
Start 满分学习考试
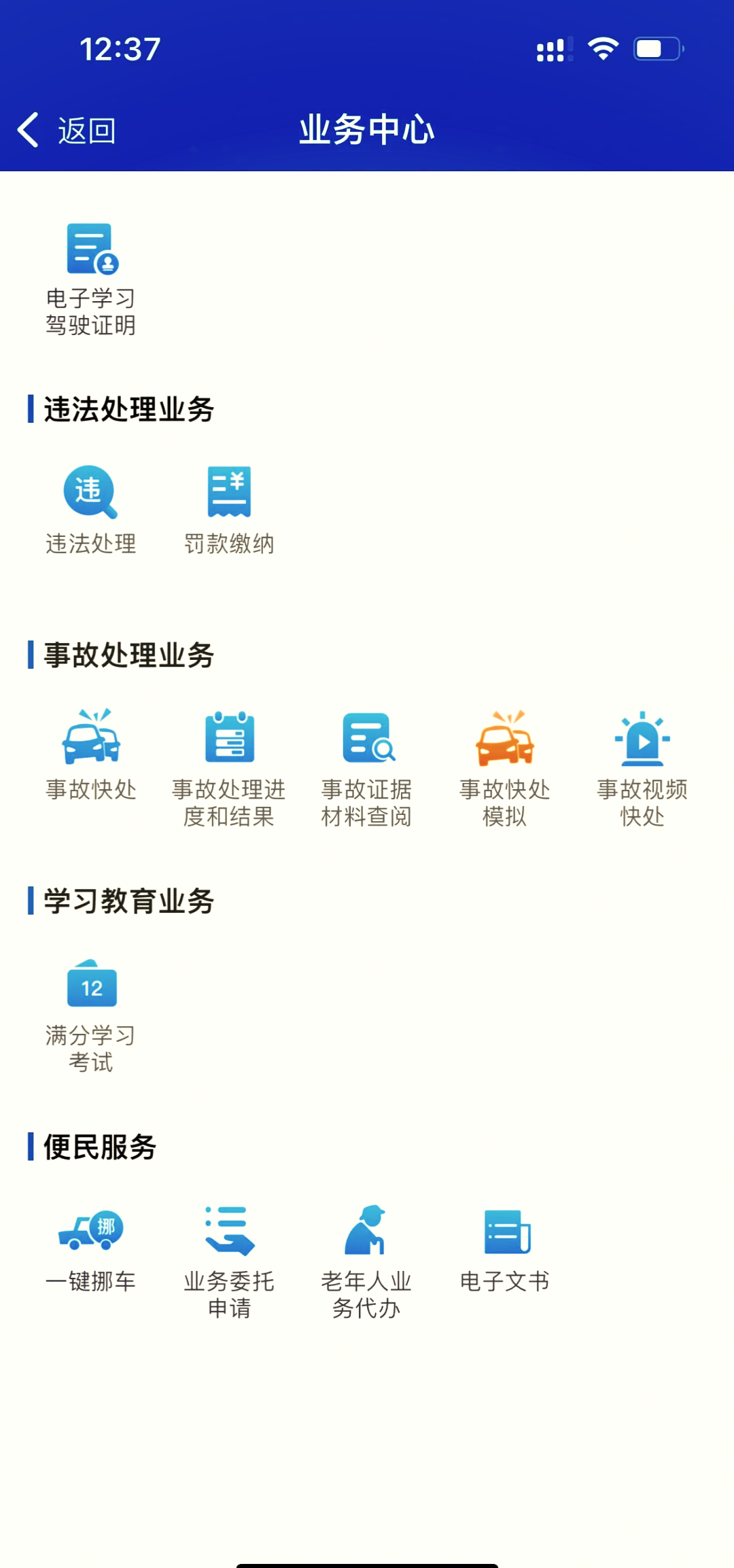[x=91, y=1015]
